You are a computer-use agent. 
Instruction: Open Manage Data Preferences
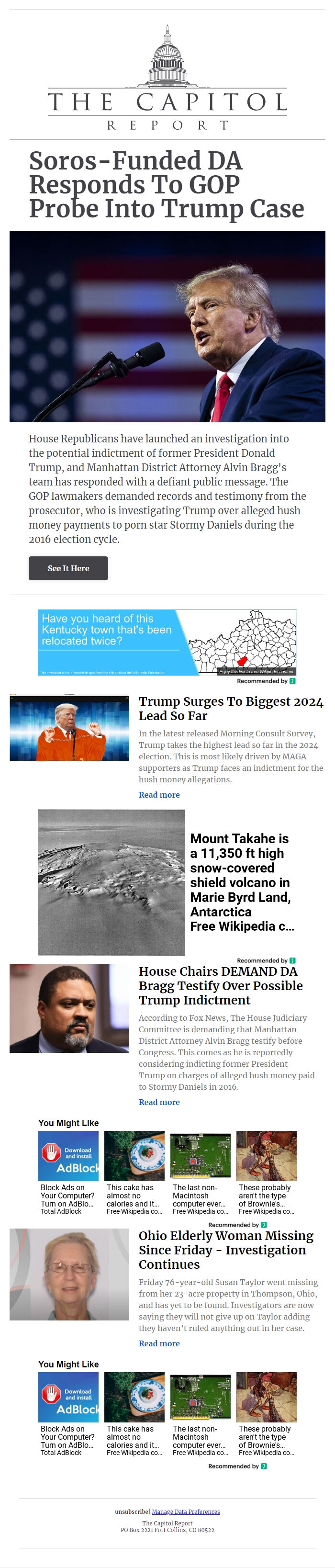point(185,1512)
